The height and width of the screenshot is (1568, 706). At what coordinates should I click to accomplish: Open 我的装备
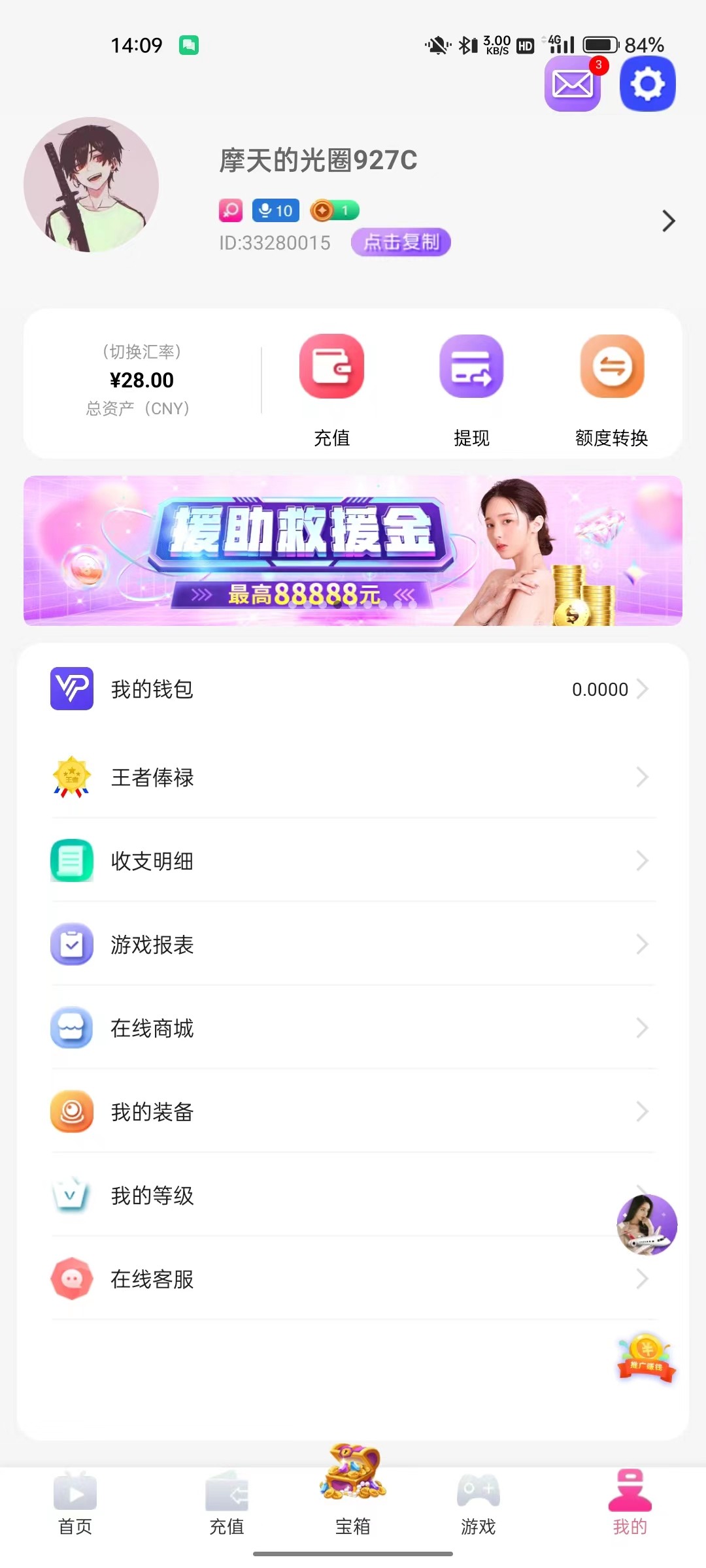click(x=353, y=1112)
